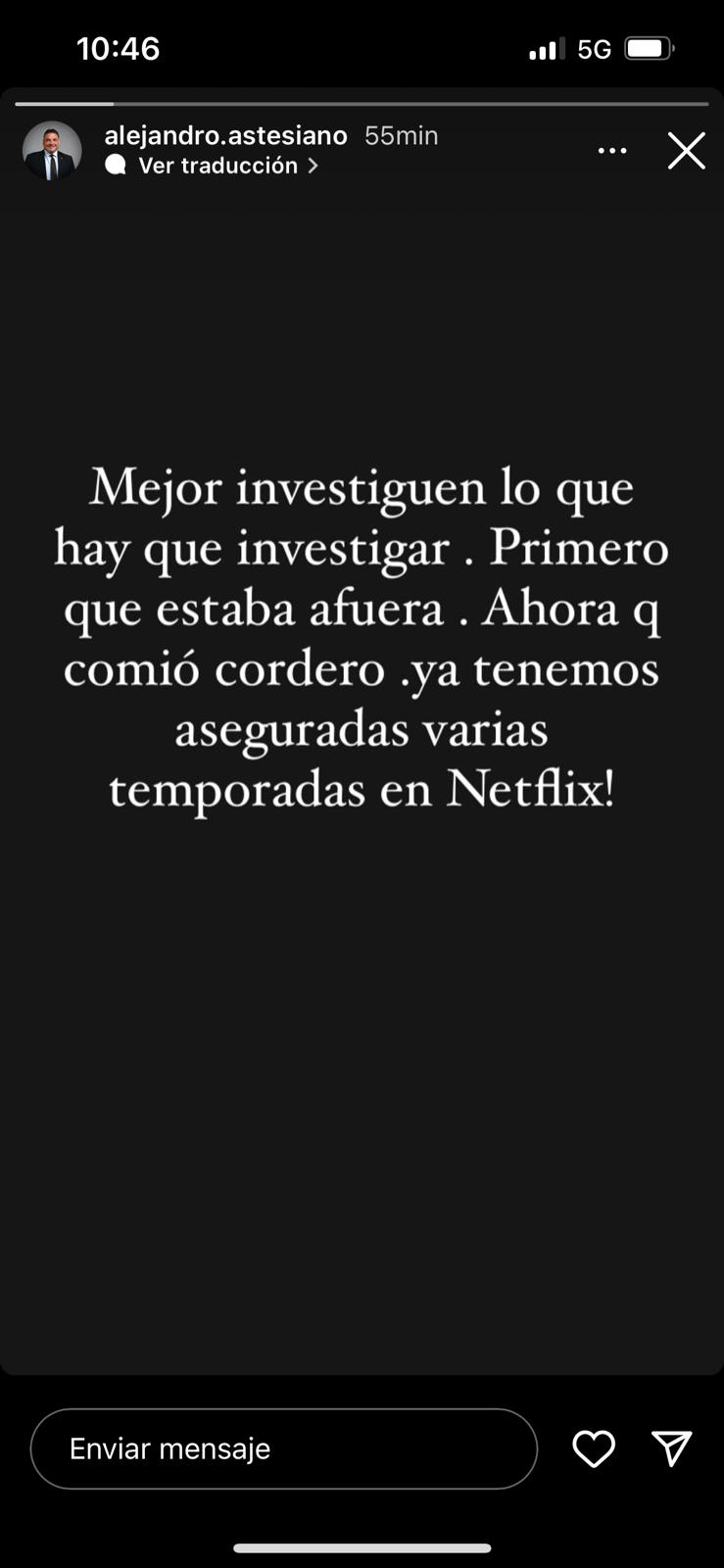Open the three-dot story options menu

coord(612,151)
